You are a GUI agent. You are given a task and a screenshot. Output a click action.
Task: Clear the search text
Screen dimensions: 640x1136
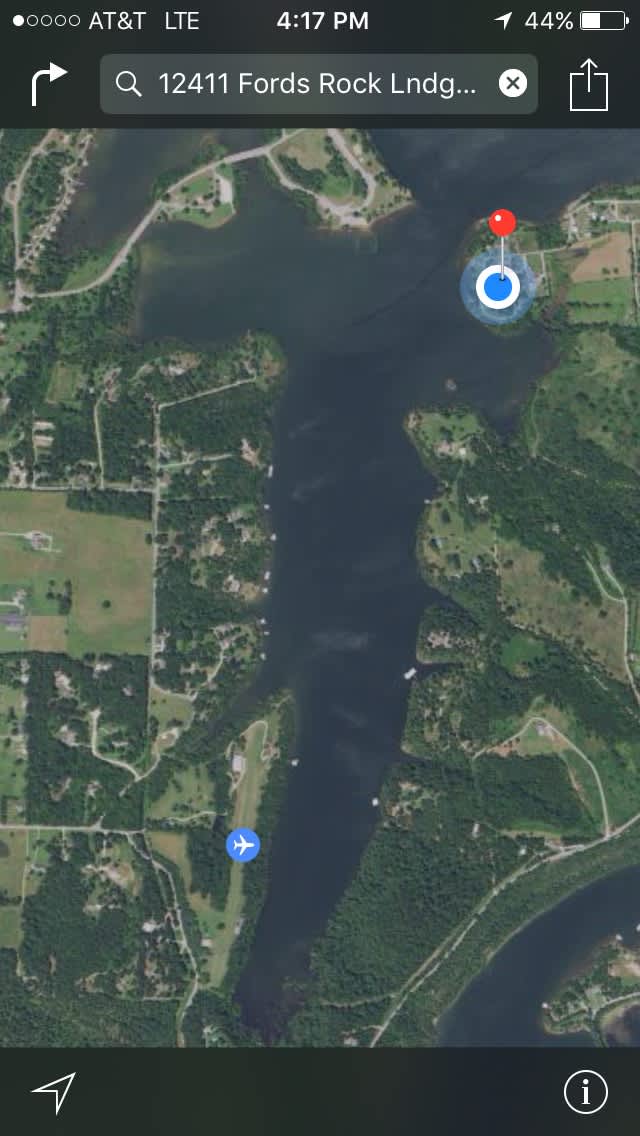(x=512, y=84)
